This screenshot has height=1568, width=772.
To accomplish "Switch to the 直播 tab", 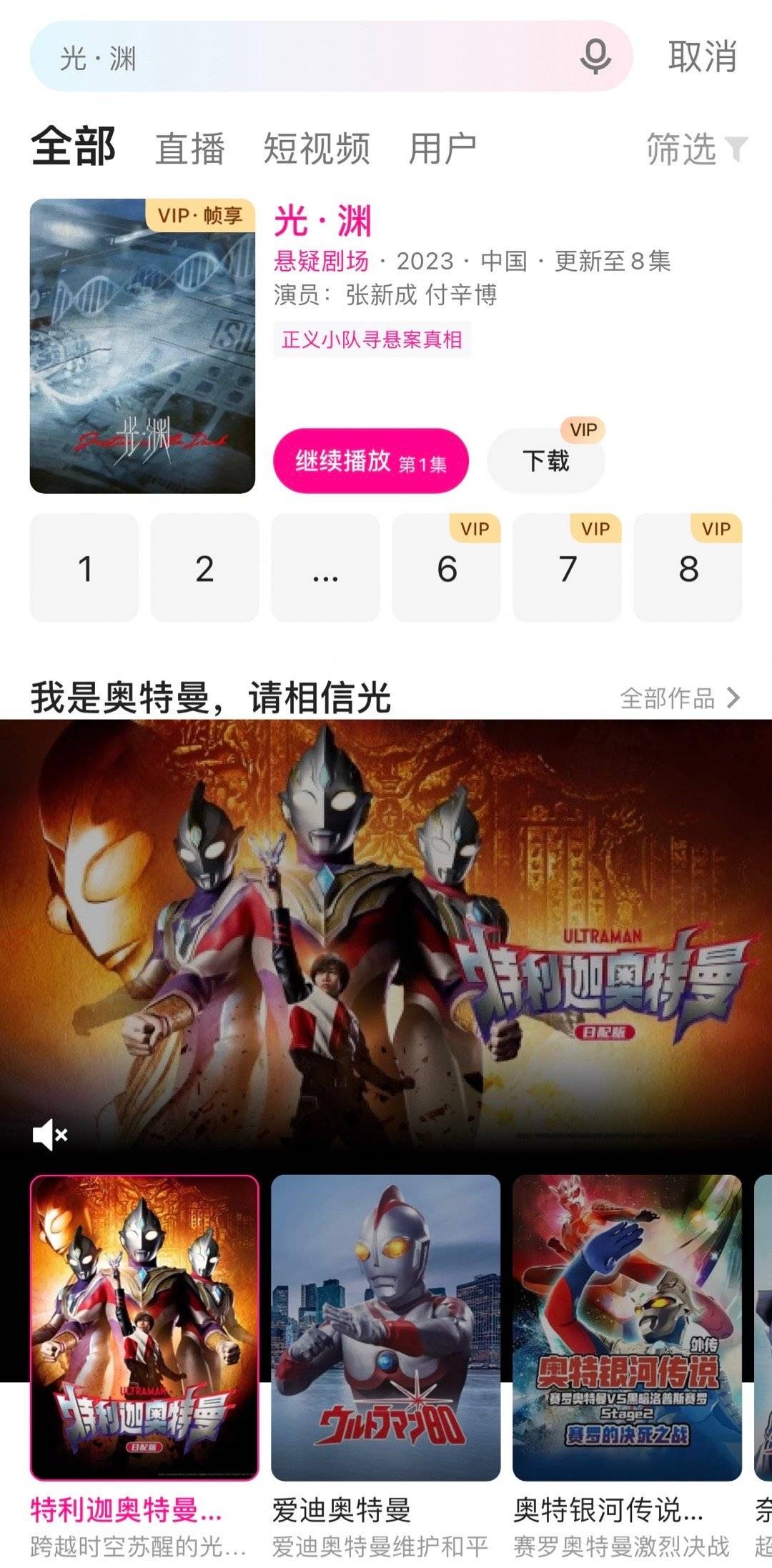I will [190, 149].
